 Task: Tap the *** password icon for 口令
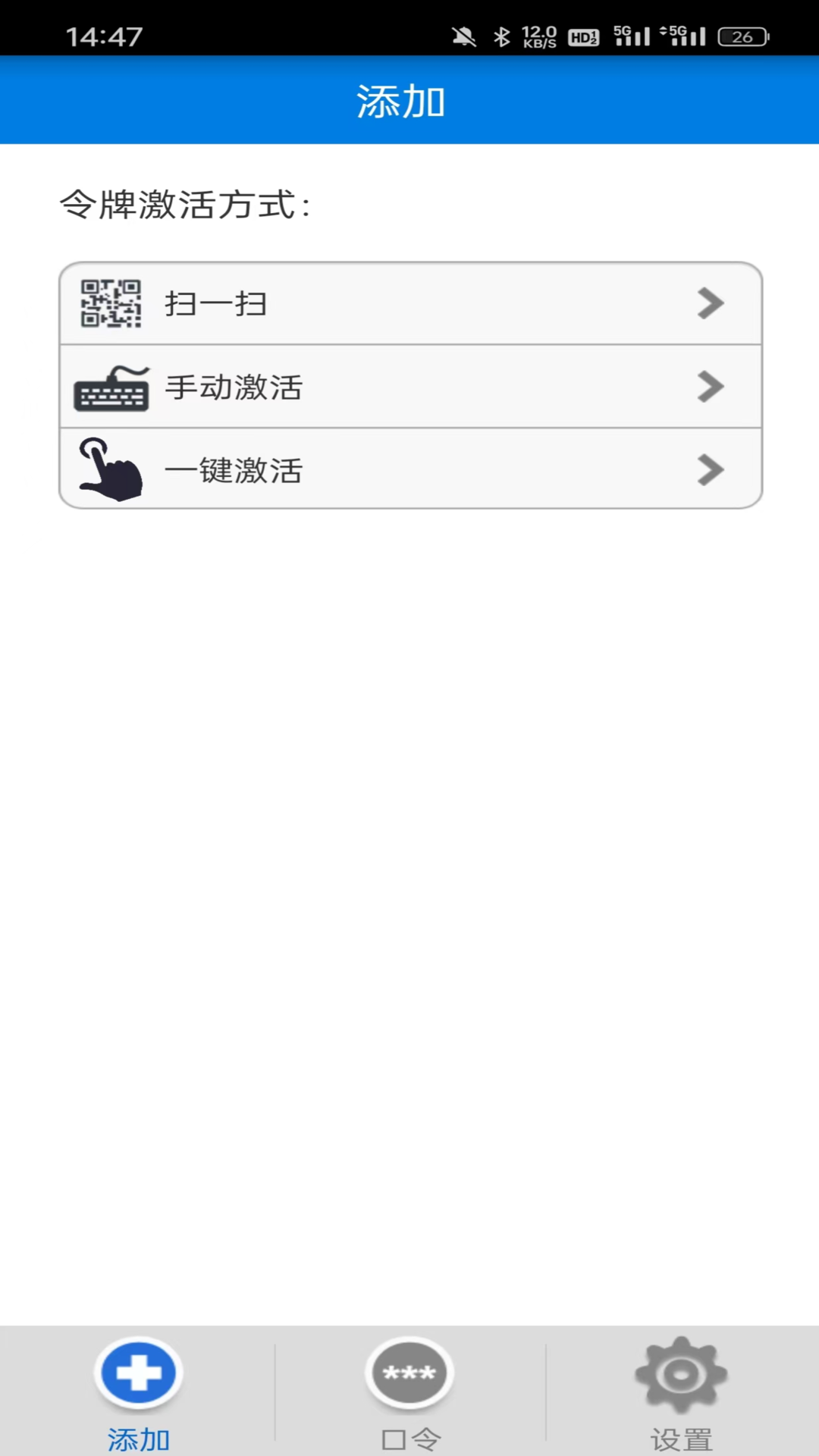409,1374
